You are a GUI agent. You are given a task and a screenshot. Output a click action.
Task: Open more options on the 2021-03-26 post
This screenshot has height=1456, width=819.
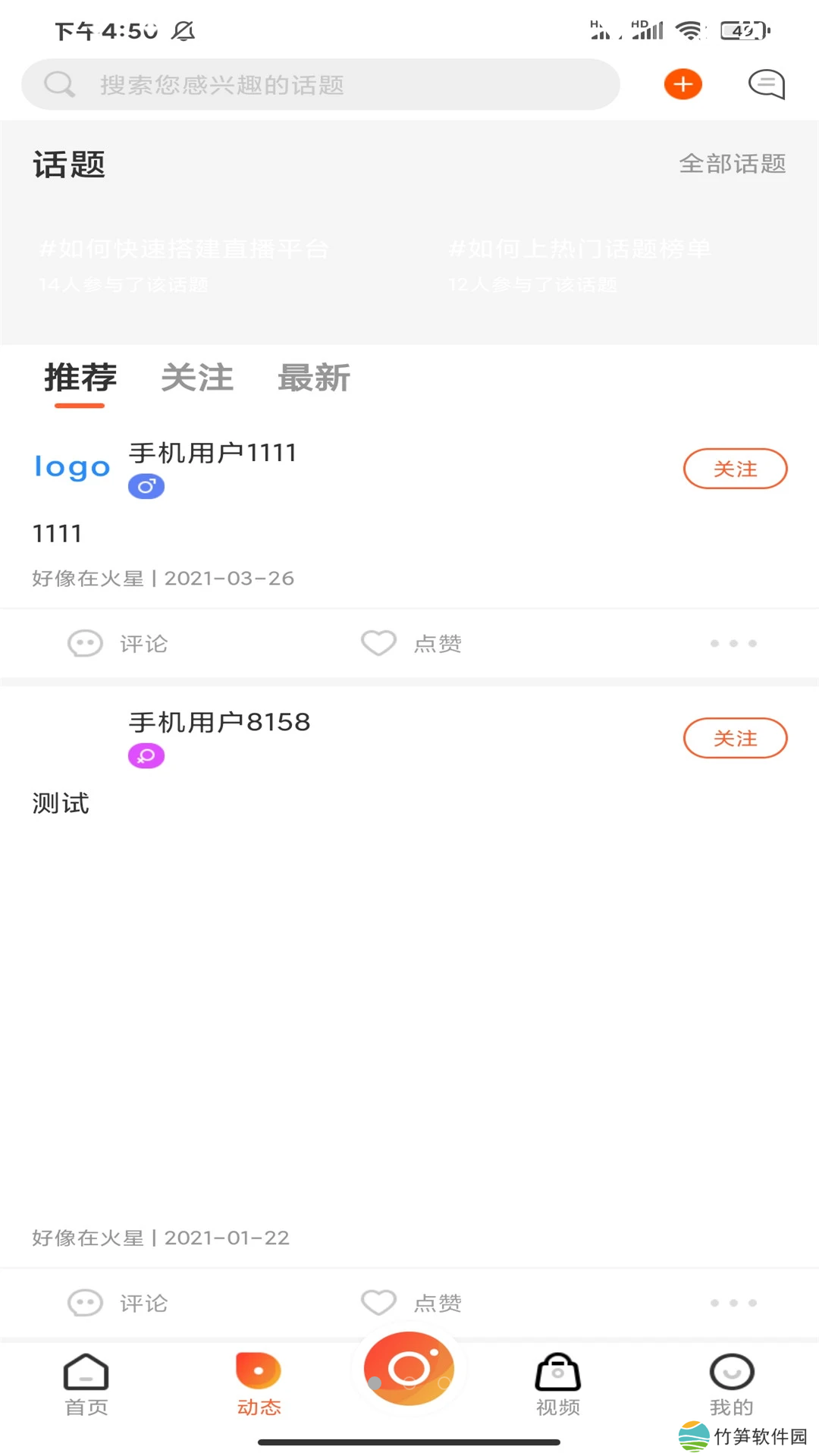(x=733, y=644)
